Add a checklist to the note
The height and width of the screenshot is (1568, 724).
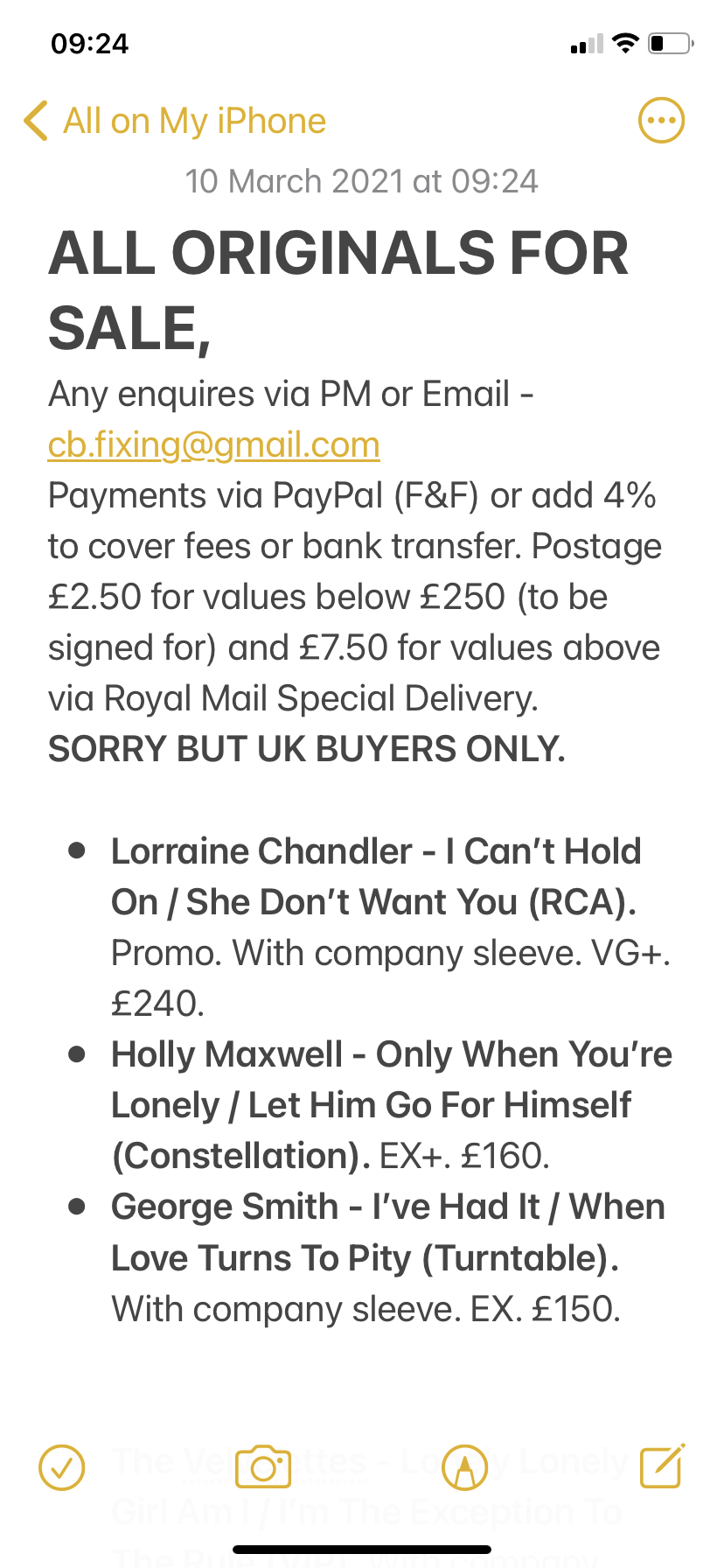(x=62, y=1467)
